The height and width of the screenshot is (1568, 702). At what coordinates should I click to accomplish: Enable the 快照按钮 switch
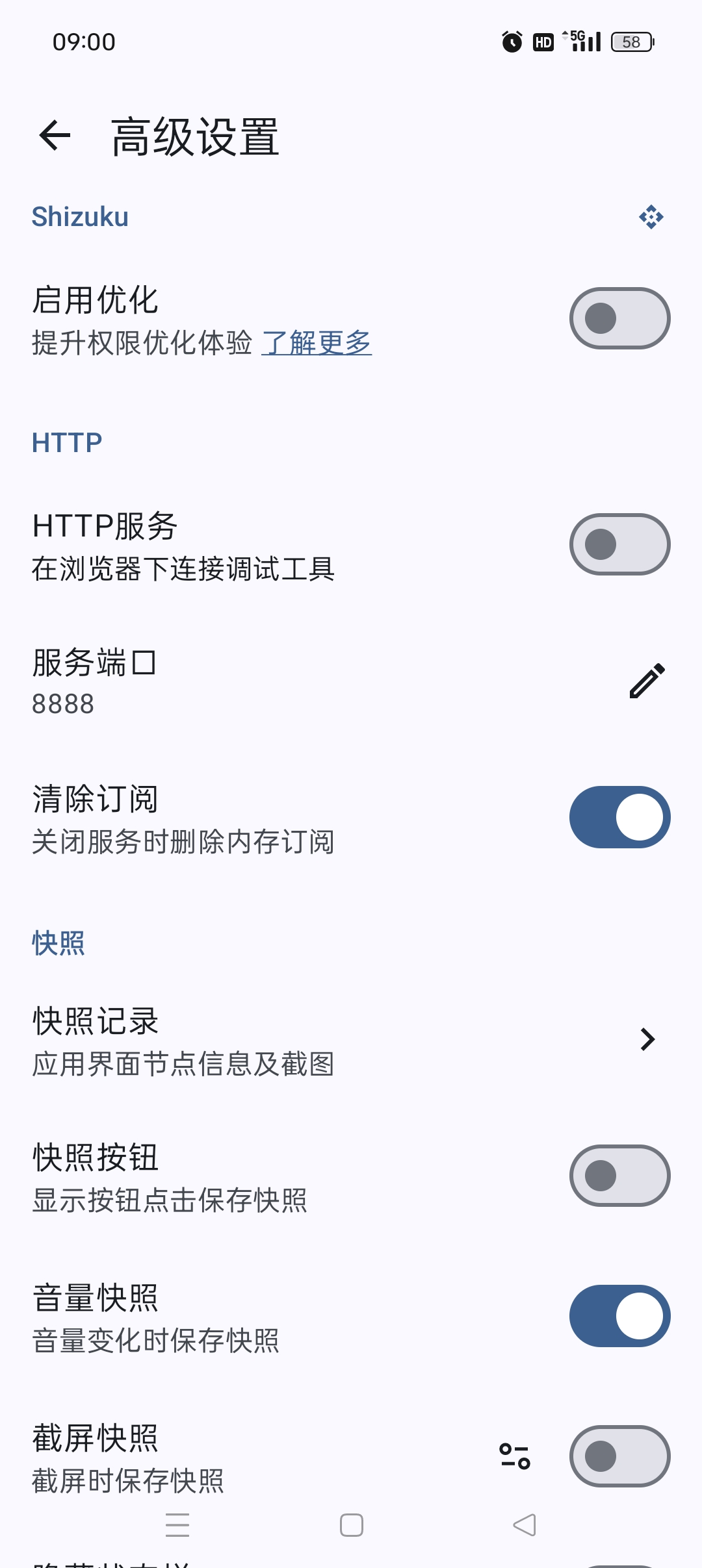coord(619,1176)
